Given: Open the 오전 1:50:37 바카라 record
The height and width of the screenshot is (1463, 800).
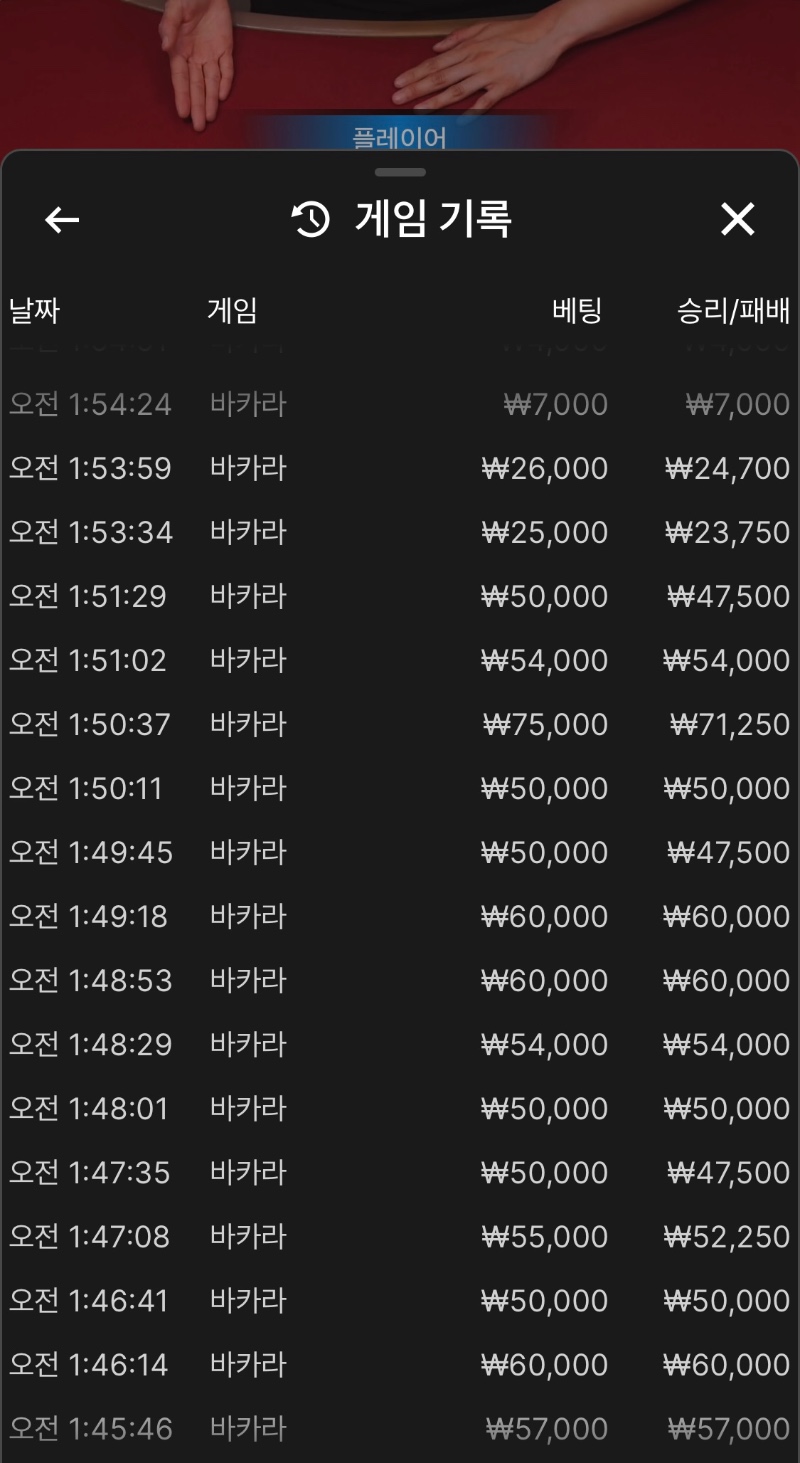Looking at the screenshot, I should point(400,724).
